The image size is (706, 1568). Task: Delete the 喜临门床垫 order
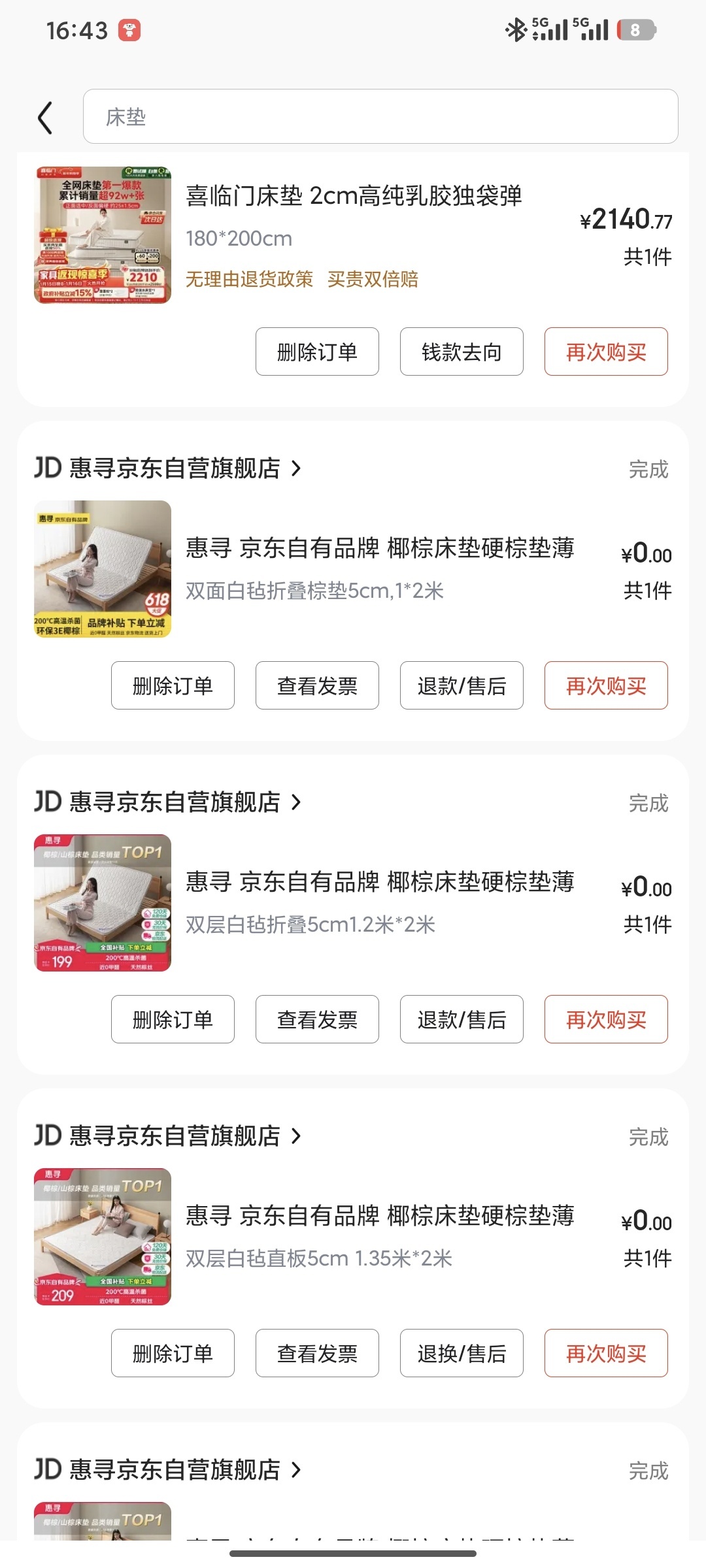click(317, 352)
